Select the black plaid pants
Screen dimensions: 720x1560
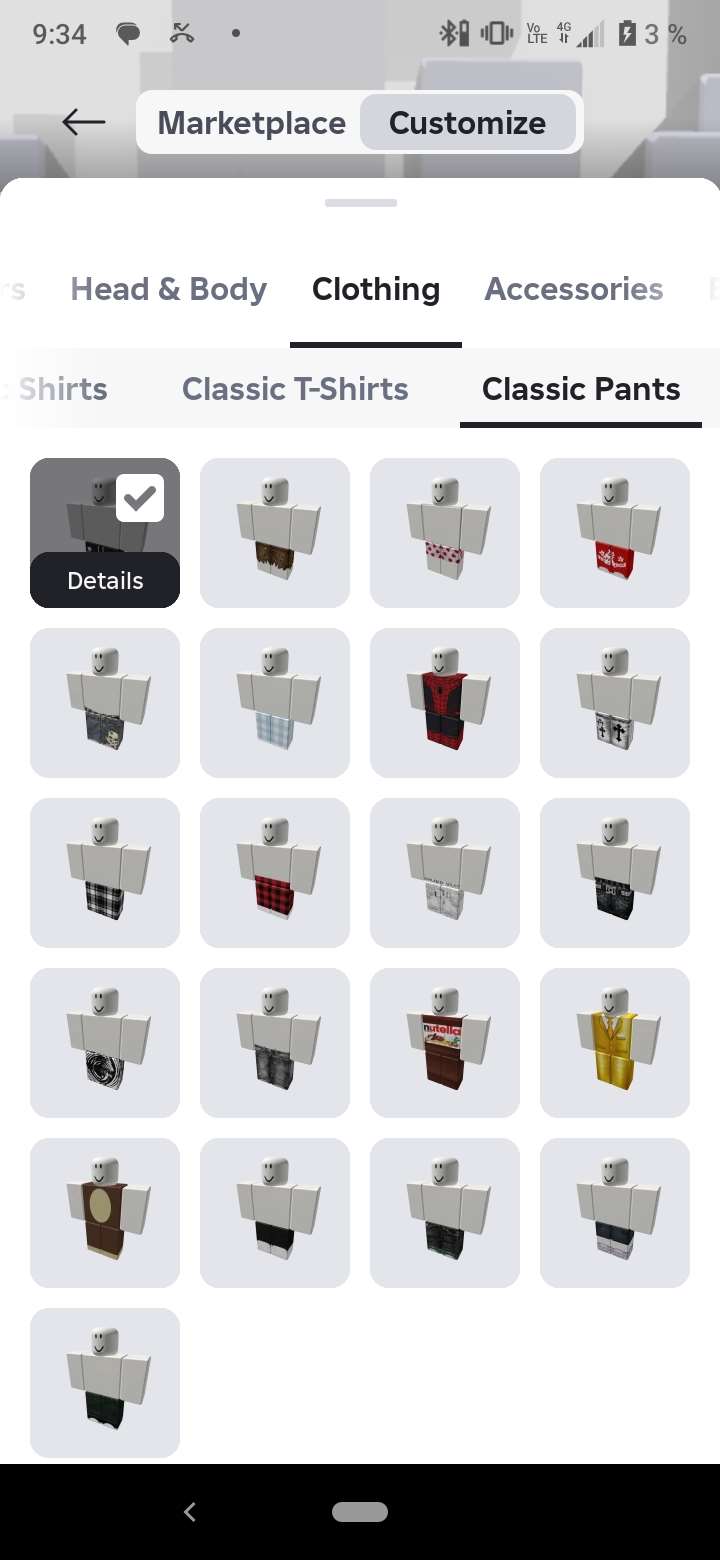pos(105,873)
